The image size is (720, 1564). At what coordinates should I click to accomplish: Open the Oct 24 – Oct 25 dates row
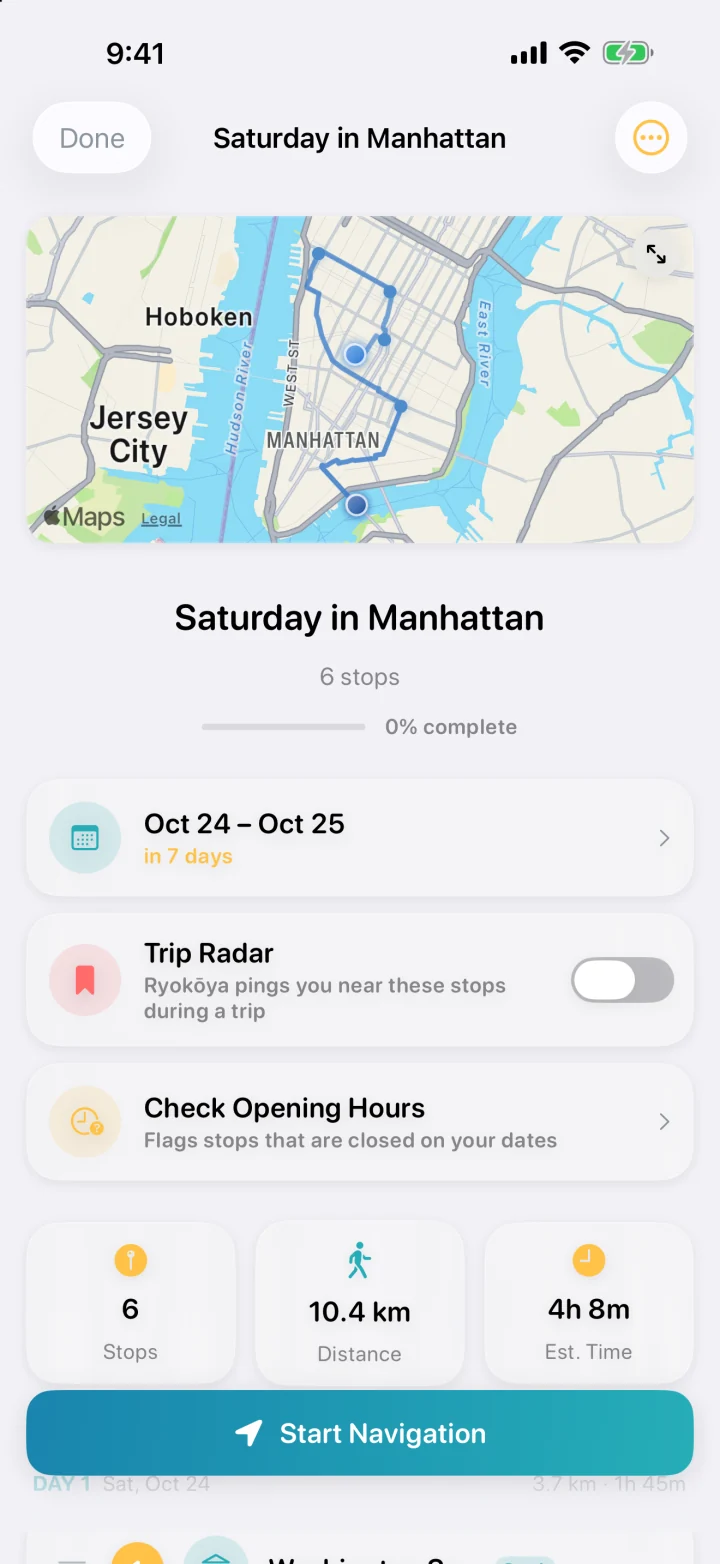coord(360,838)
